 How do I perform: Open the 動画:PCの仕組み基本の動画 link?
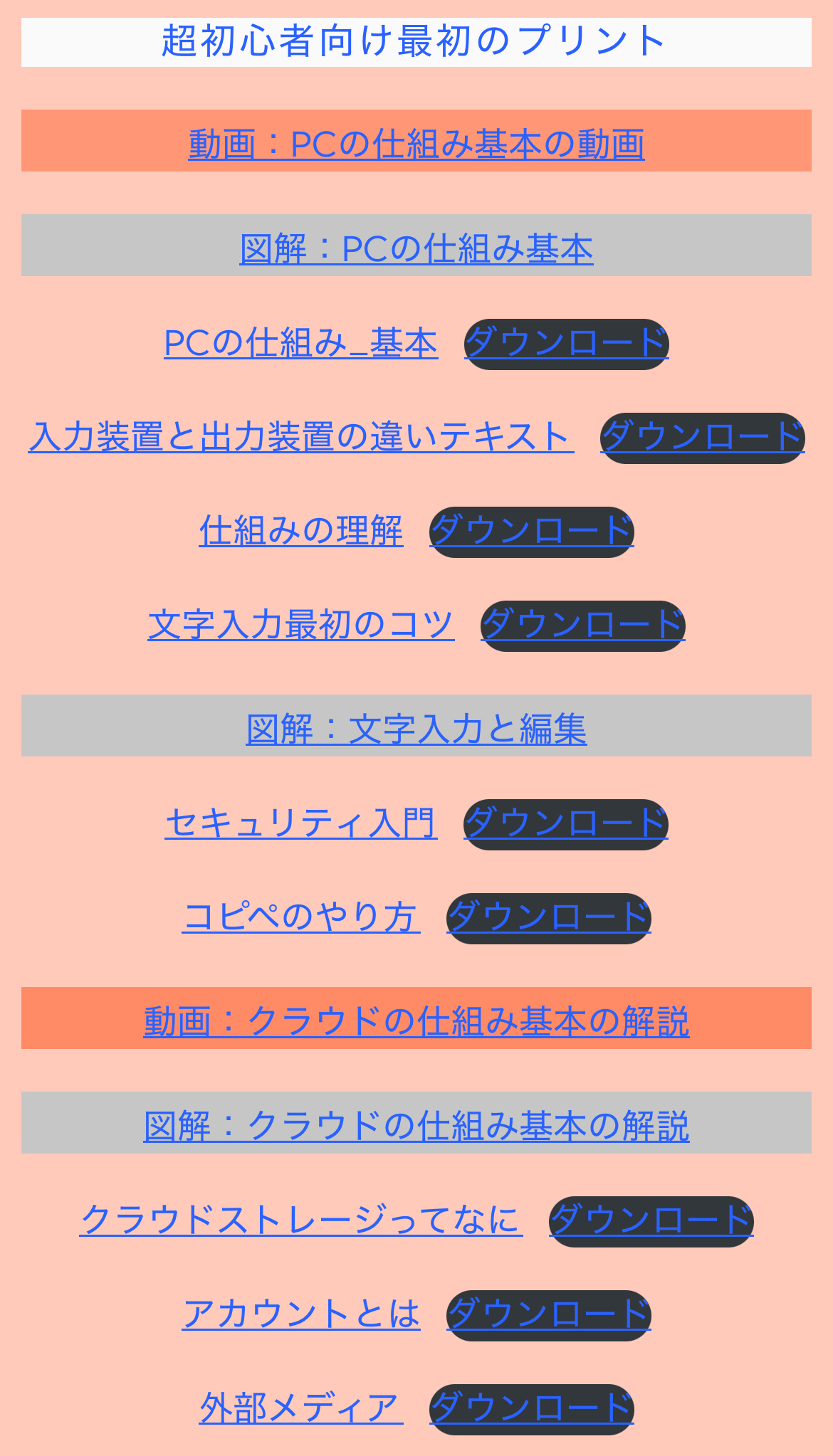pos(416,144)
